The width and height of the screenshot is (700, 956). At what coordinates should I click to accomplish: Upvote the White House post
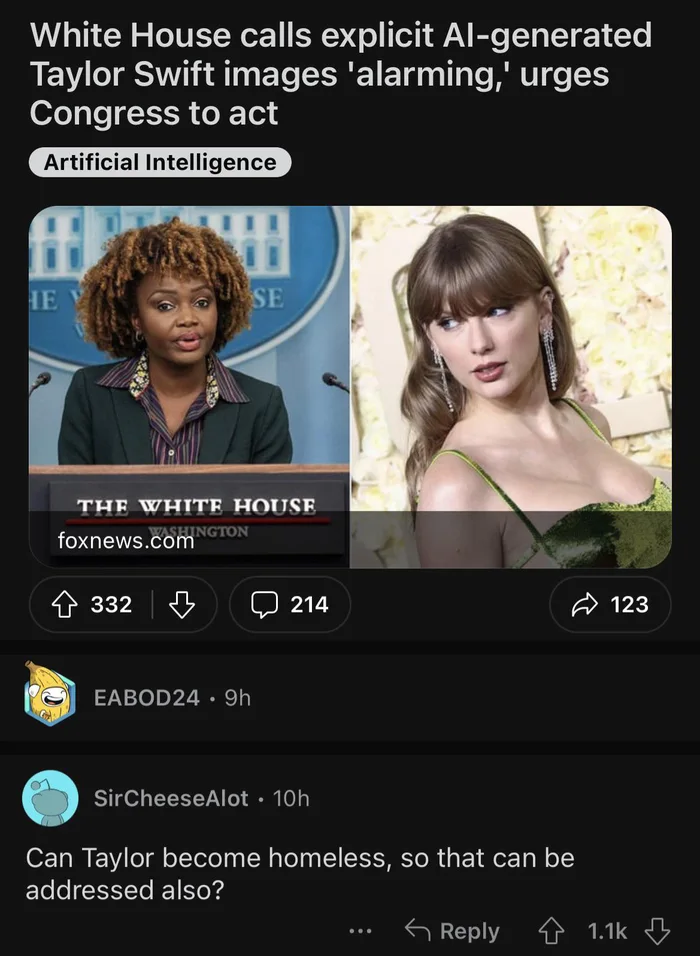(67, 604)
